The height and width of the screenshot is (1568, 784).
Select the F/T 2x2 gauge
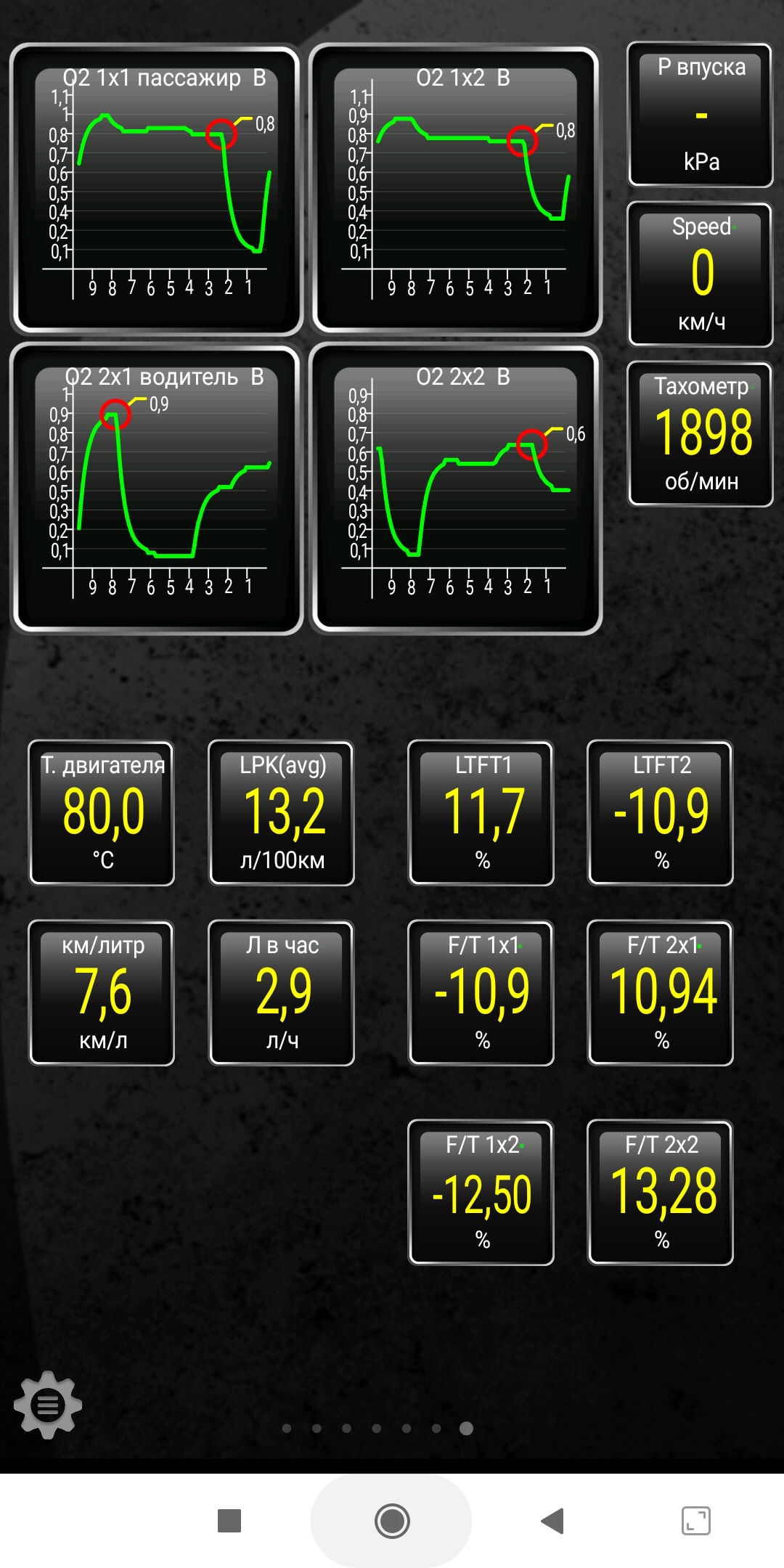(661, 1193)
